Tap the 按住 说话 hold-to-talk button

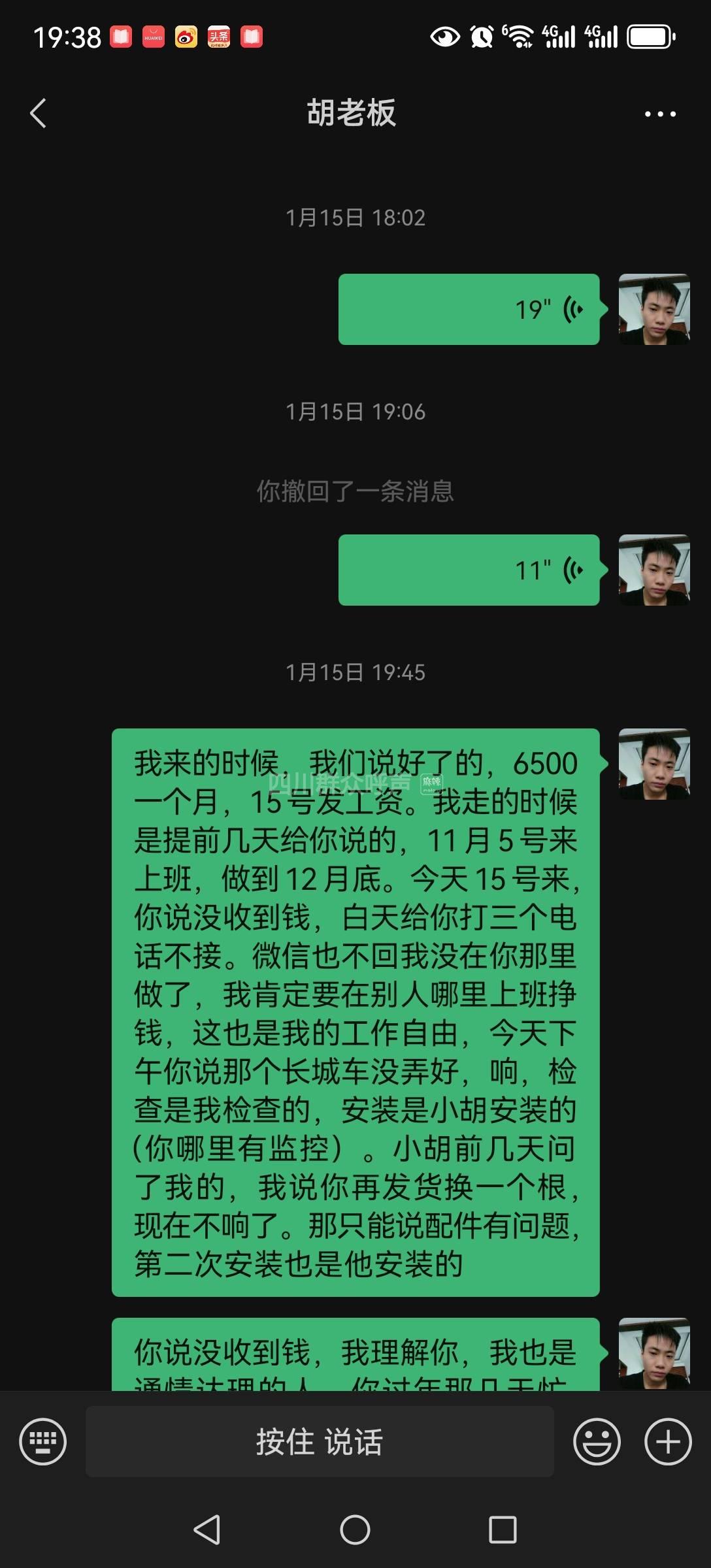(x=320, y=1441)
